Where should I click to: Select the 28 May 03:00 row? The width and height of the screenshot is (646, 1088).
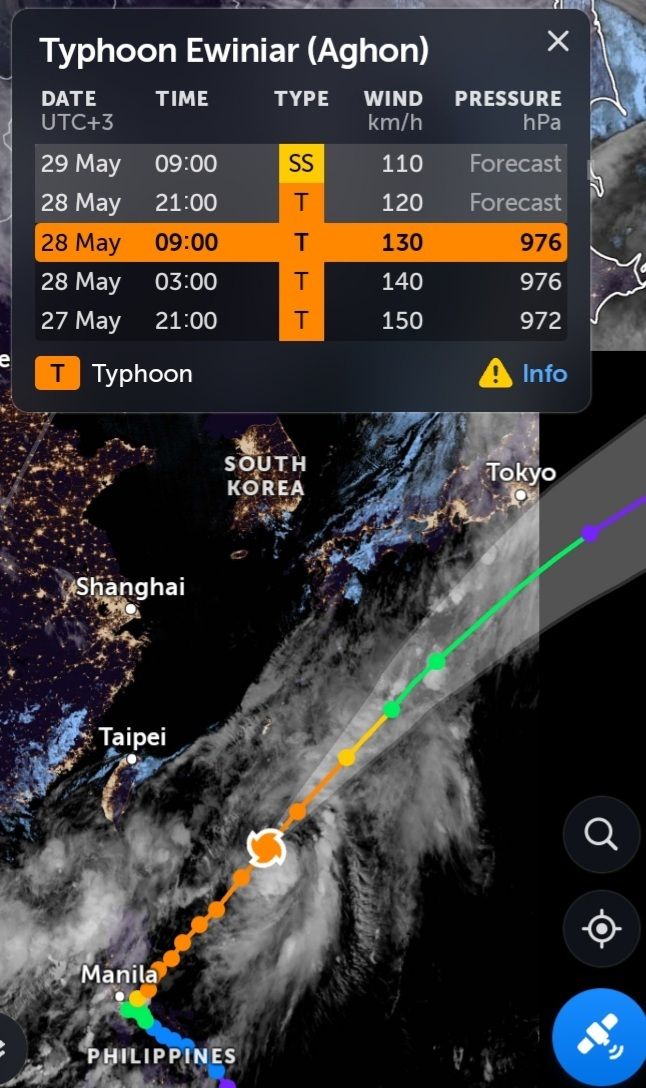click(x=300, y=282)
